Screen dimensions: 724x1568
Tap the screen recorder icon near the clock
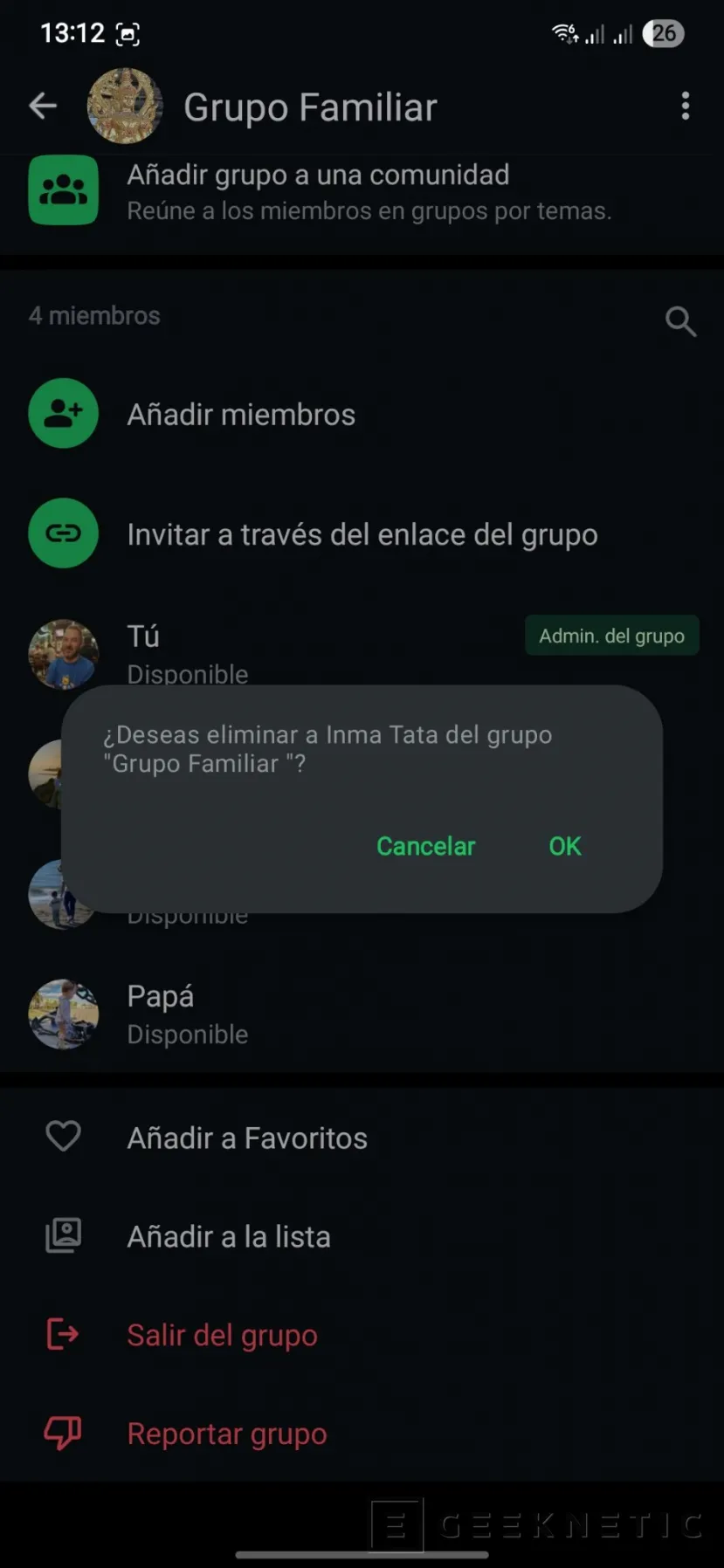click(129, 32)
